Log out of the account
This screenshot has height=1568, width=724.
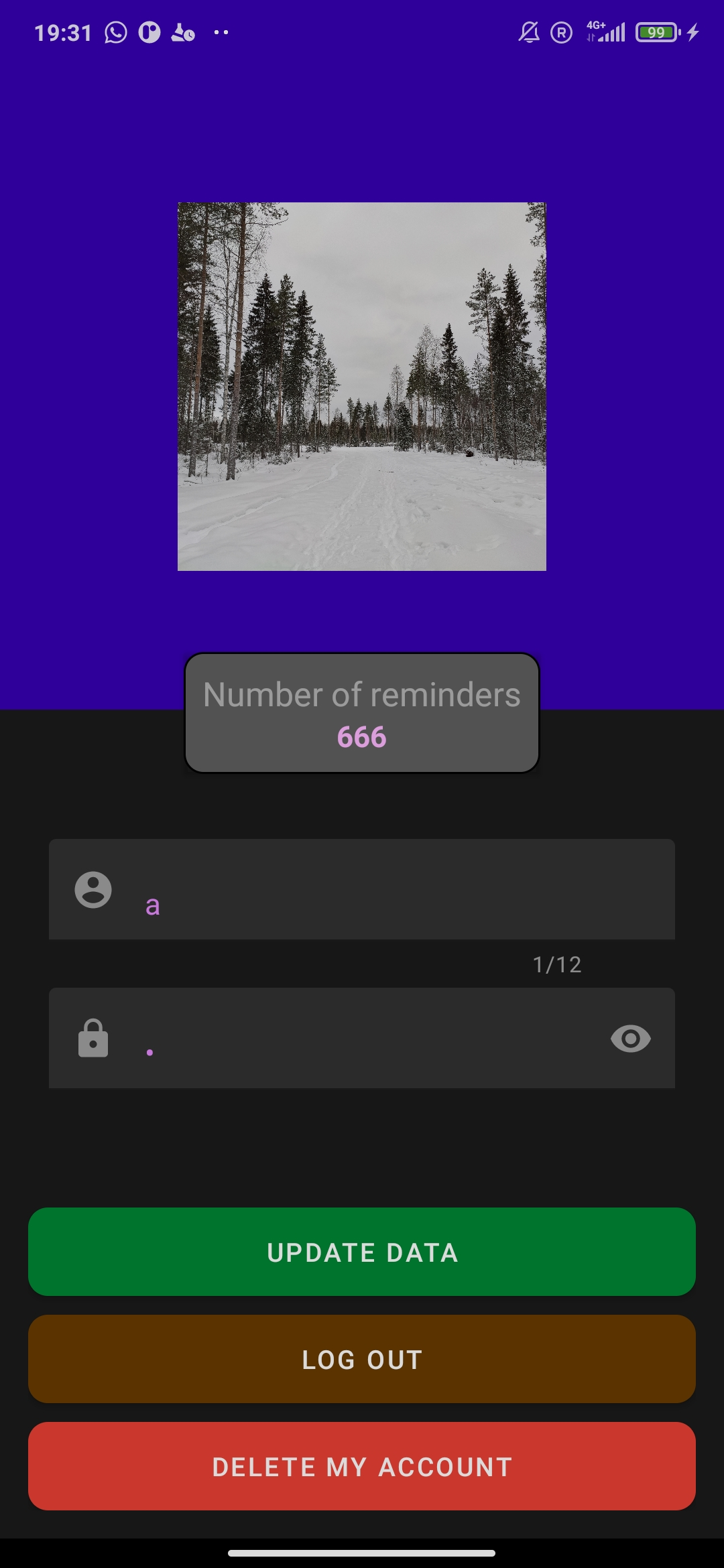pos(362,1359)
